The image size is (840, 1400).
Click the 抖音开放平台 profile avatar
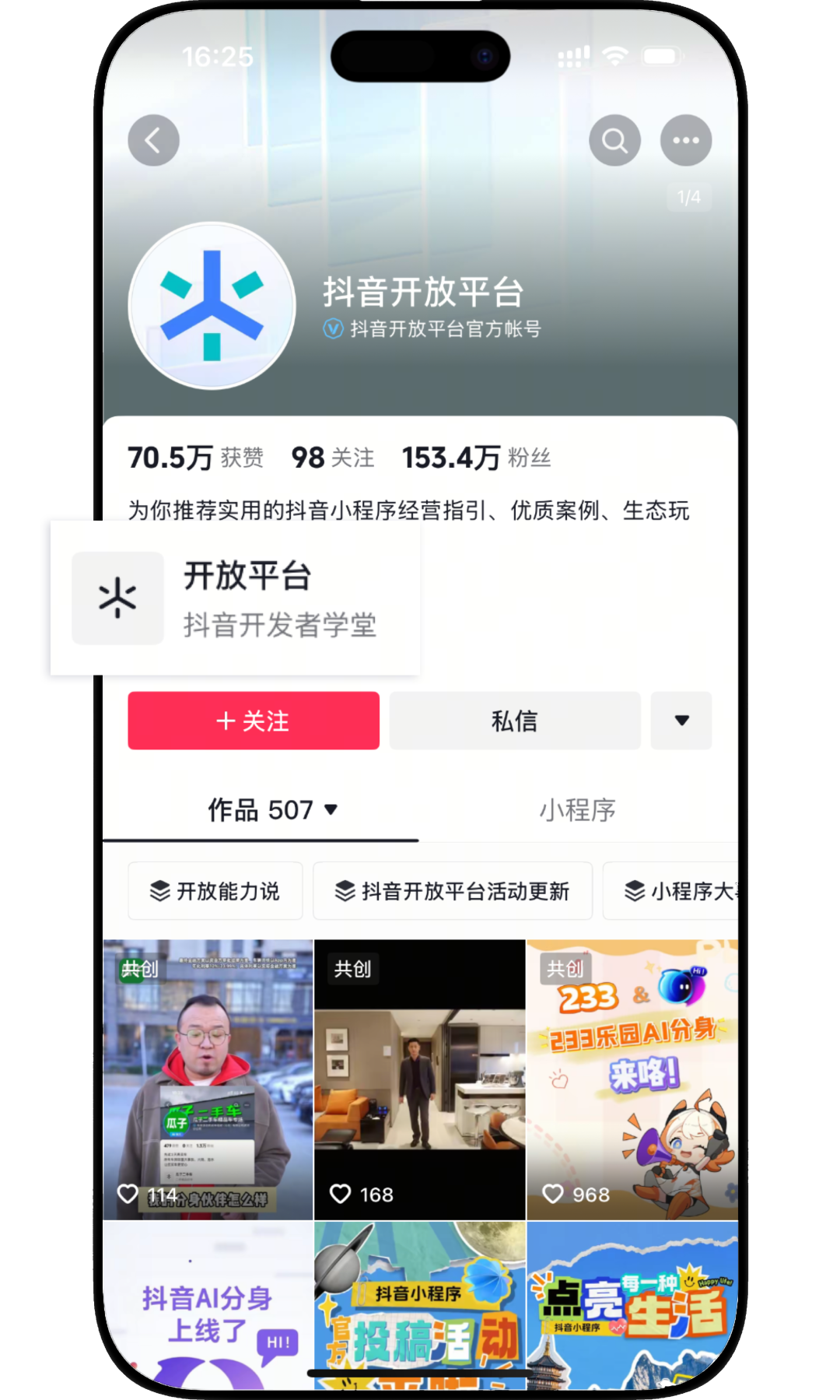click(212, 305)
